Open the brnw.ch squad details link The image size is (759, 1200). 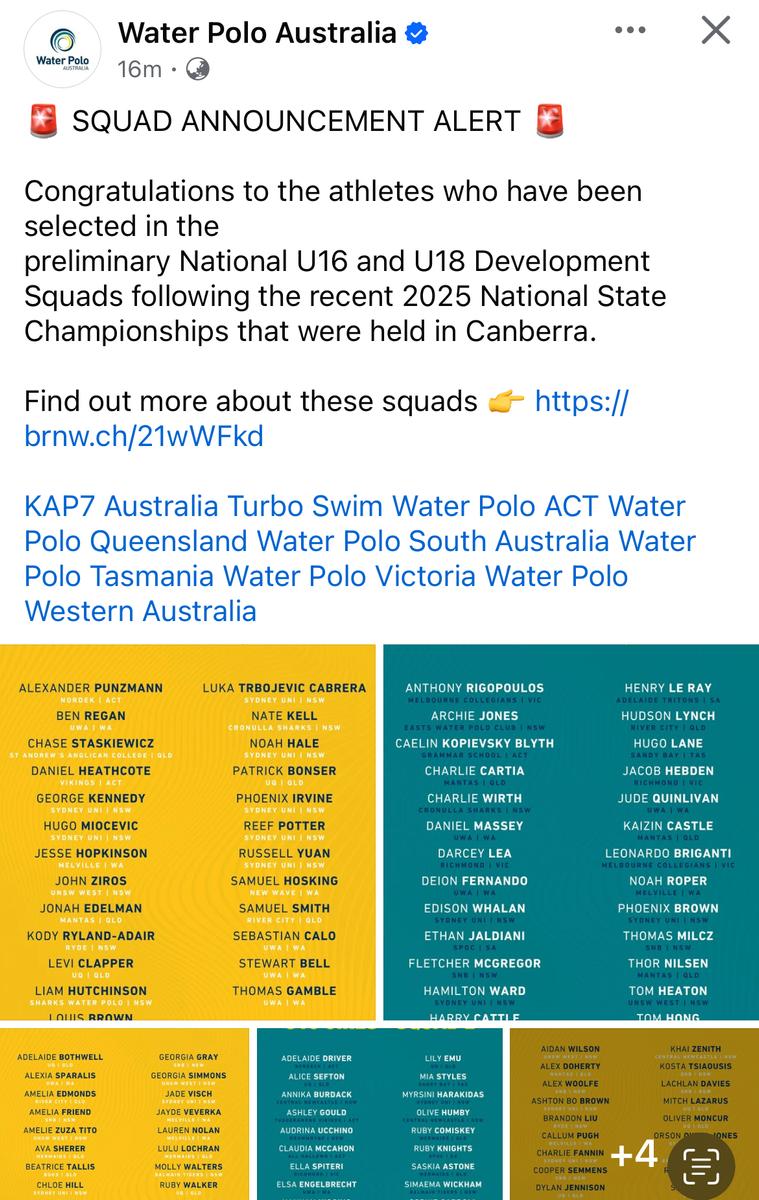click(x=144, y=436)
